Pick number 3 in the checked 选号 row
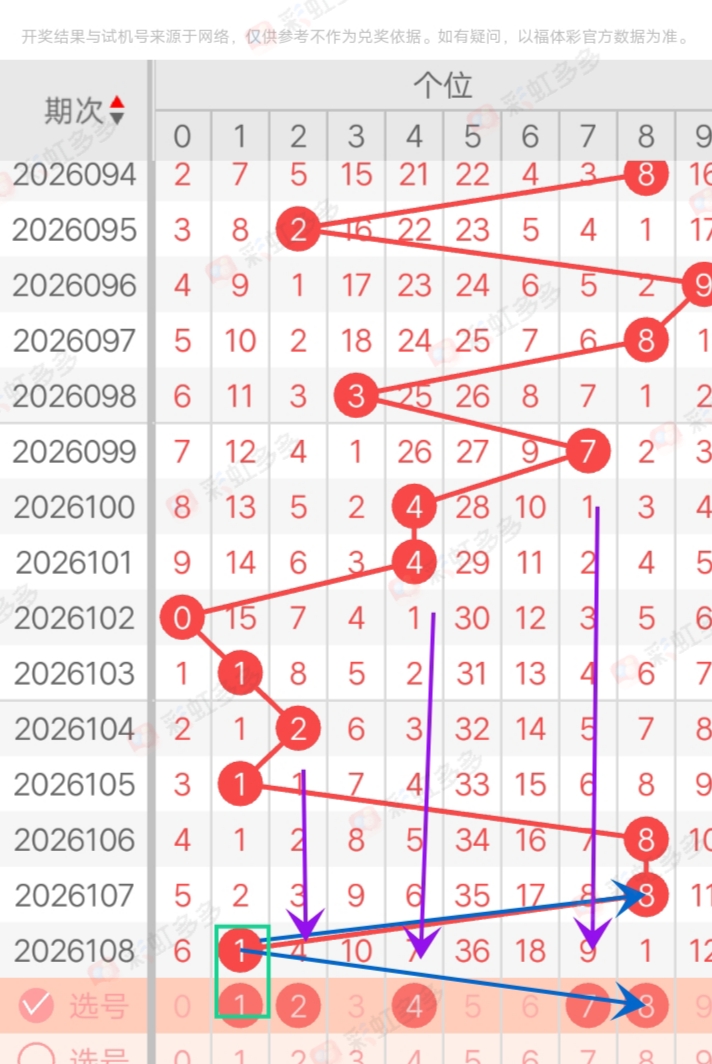The width and height of the screenshot is (712, 1064). (356, 1006)
